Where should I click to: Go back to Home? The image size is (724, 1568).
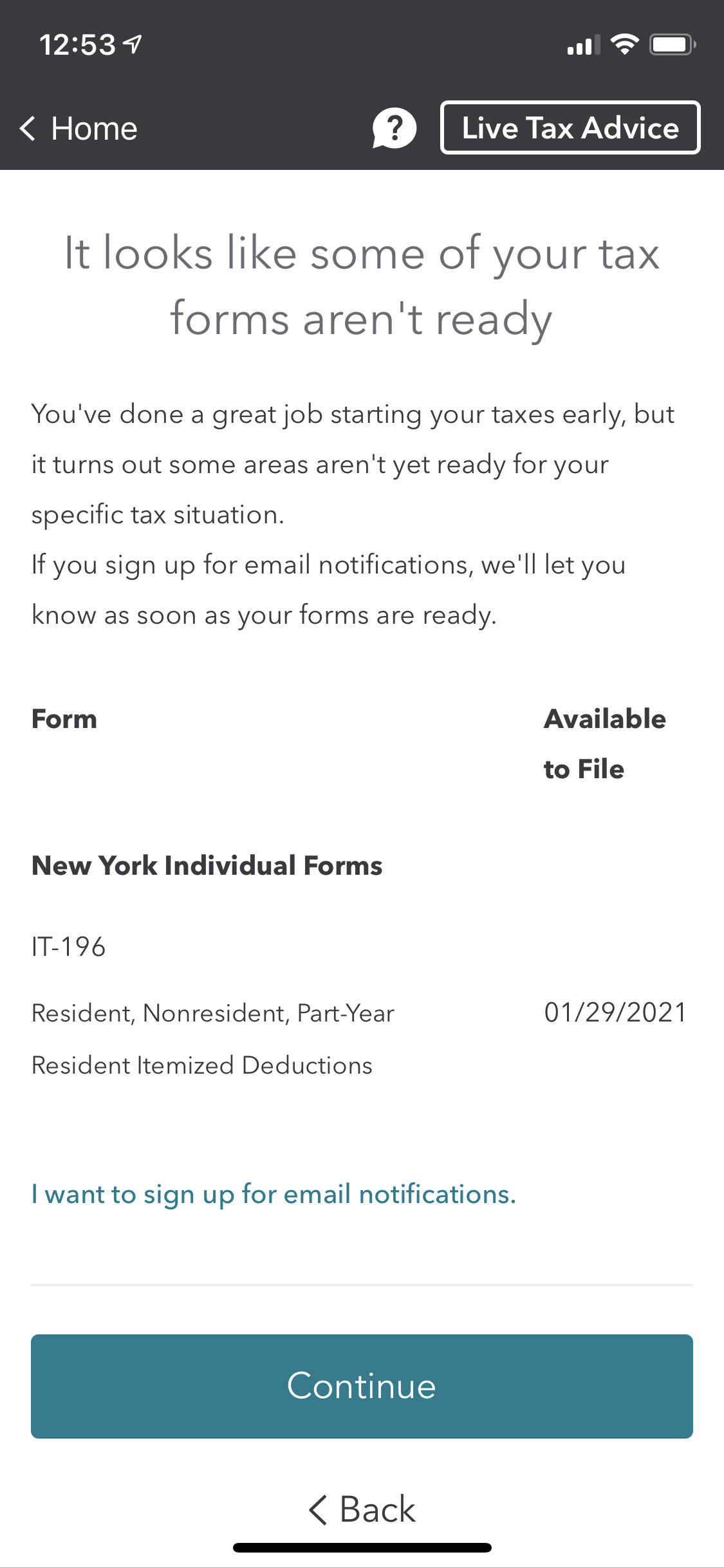[79, 129]
